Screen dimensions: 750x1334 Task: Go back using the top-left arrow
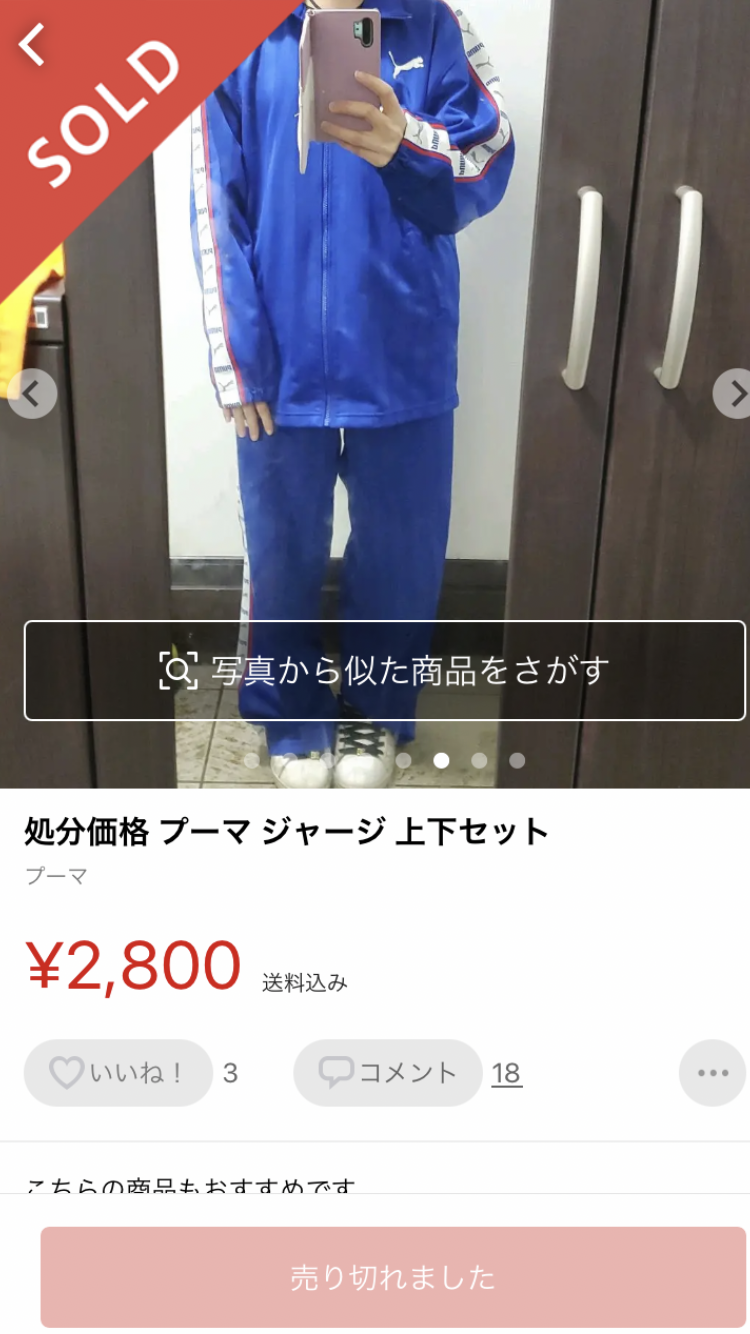[x=33, y=45]
